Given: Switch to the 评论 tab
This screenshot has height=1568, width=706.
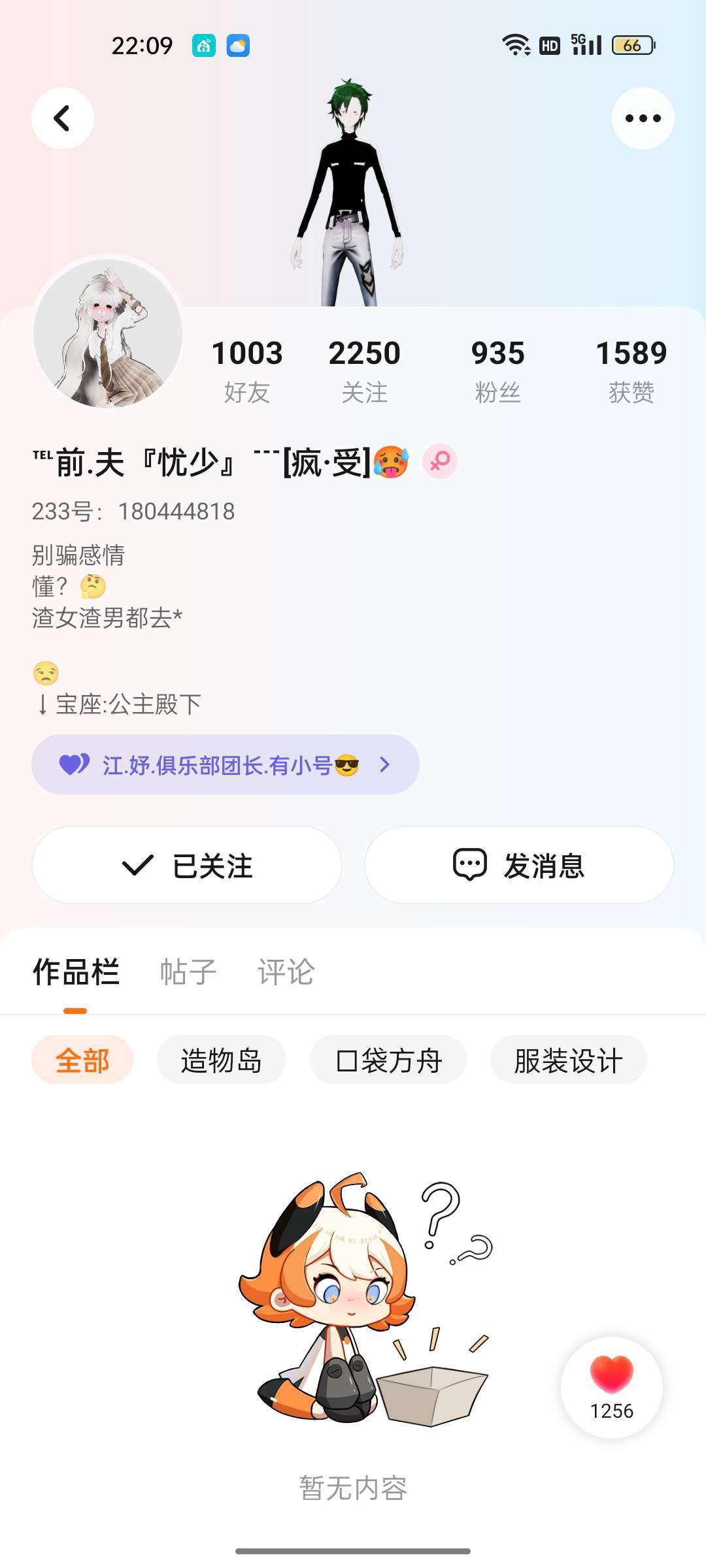Looking at the screenshot, I should tap(286, 972).
